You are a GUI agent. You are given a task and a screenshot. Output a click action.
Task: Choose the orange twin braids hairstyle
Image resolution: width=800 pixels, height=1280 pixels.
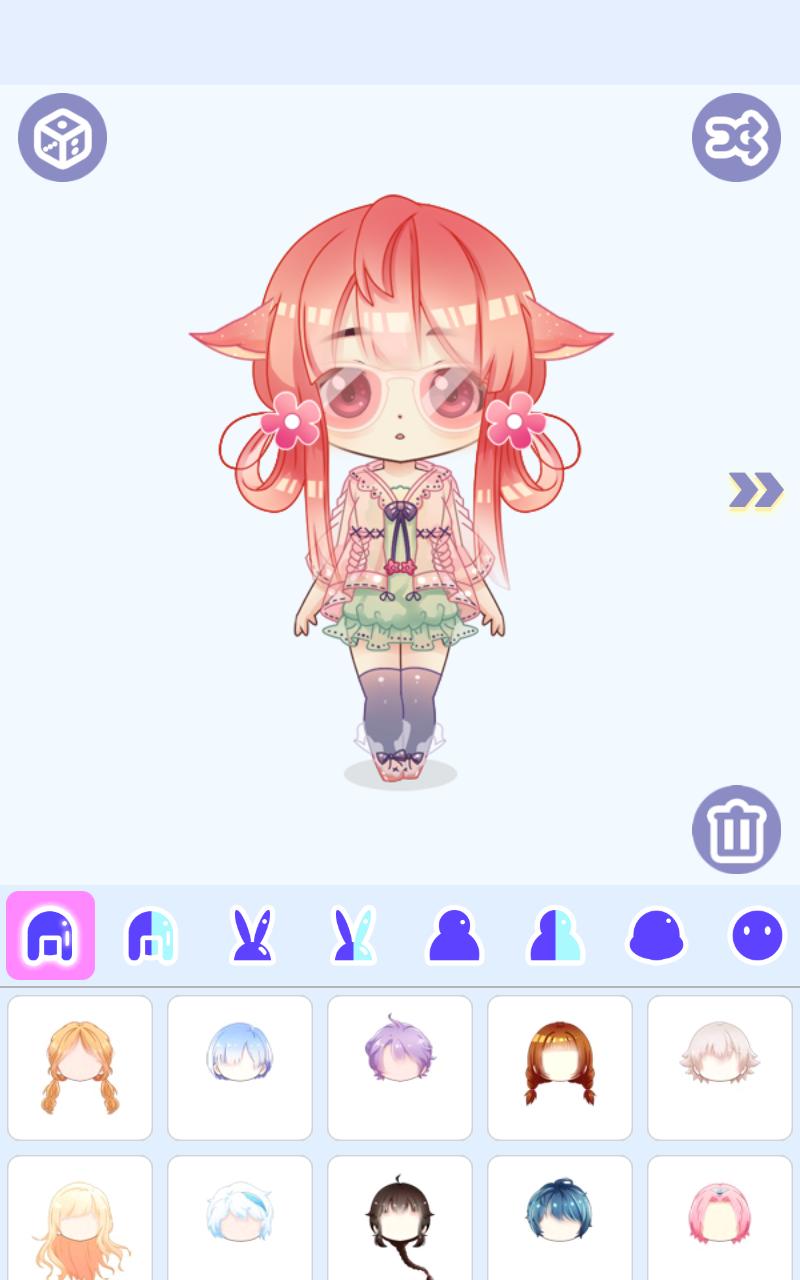[80, 1067]
